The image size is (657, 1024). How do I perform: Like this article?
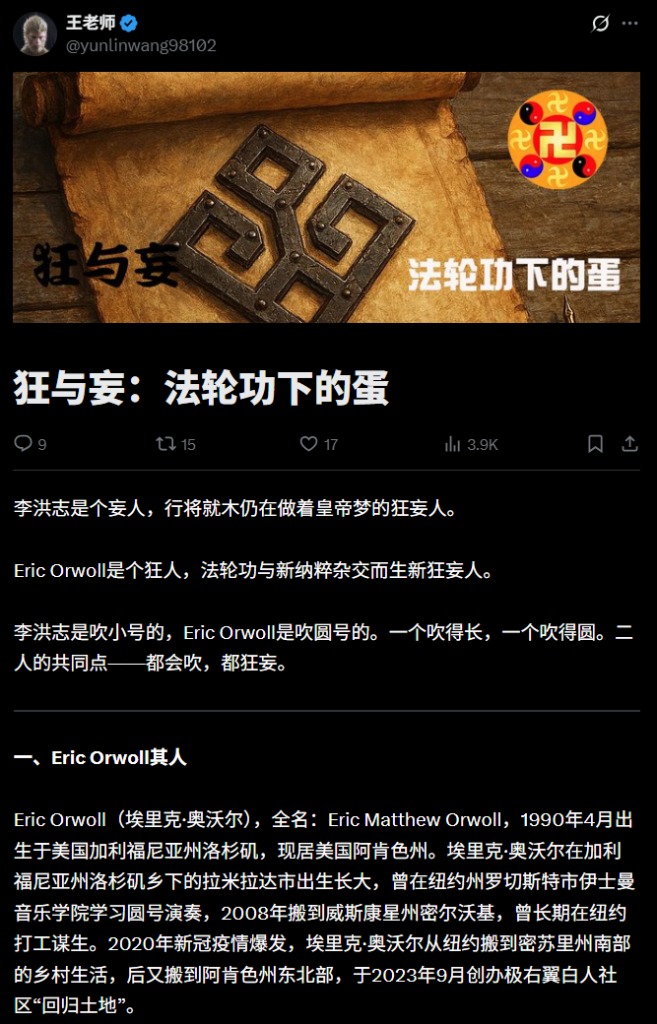pyautogui.click(x=309, y=444)
